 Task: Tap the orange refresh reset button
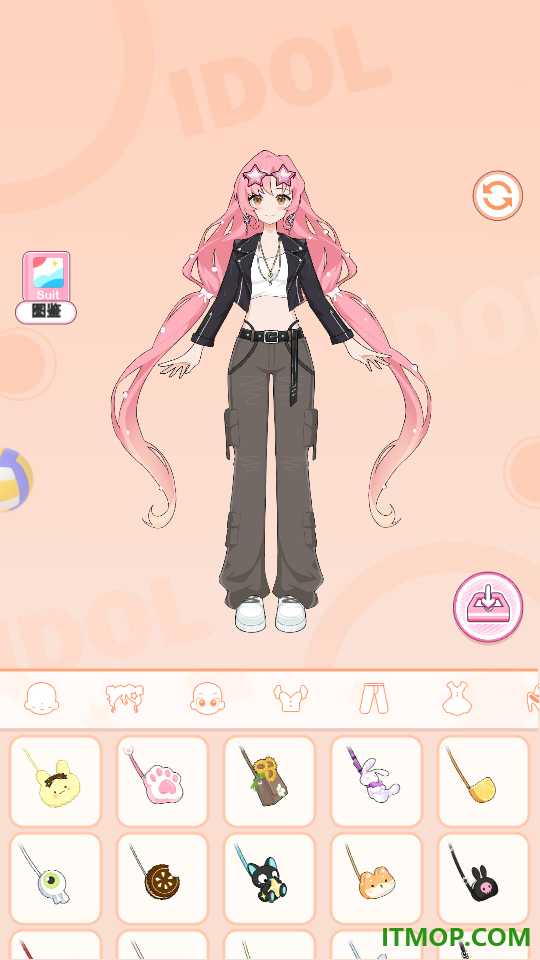point(498,196)
